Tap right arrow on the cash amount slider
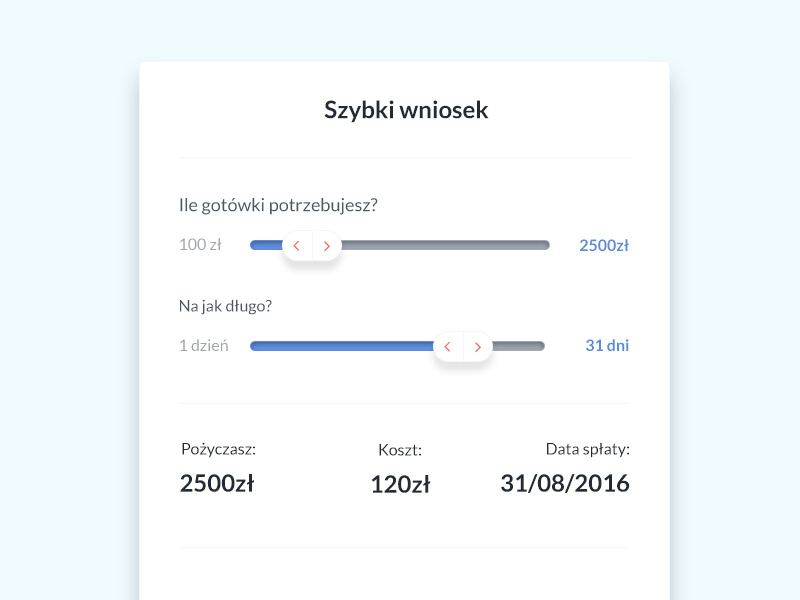The height and width of the screenshot is (600, 800). tap(327, 246)
